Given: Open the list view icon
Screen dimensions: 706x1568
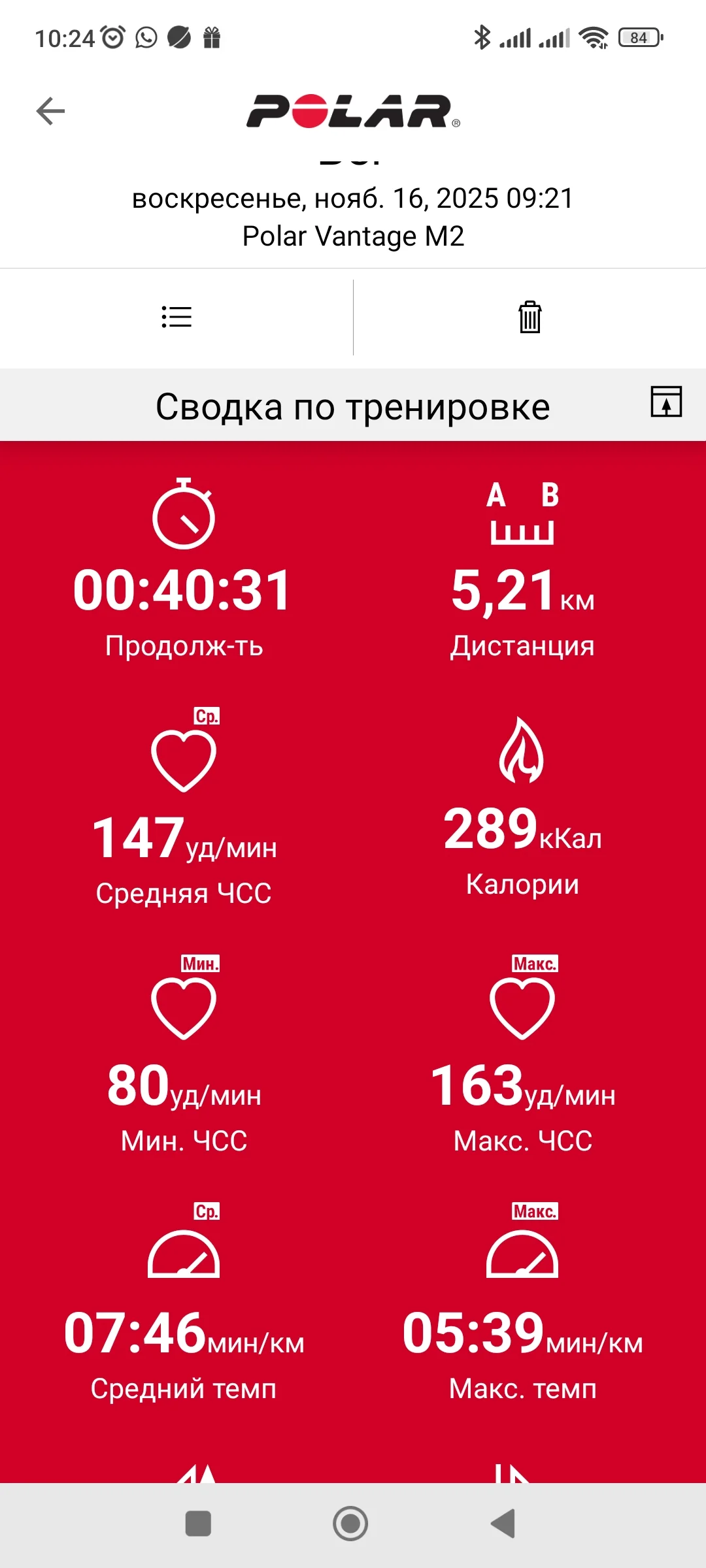Looking at the screenshot, I should pos(176,318).
